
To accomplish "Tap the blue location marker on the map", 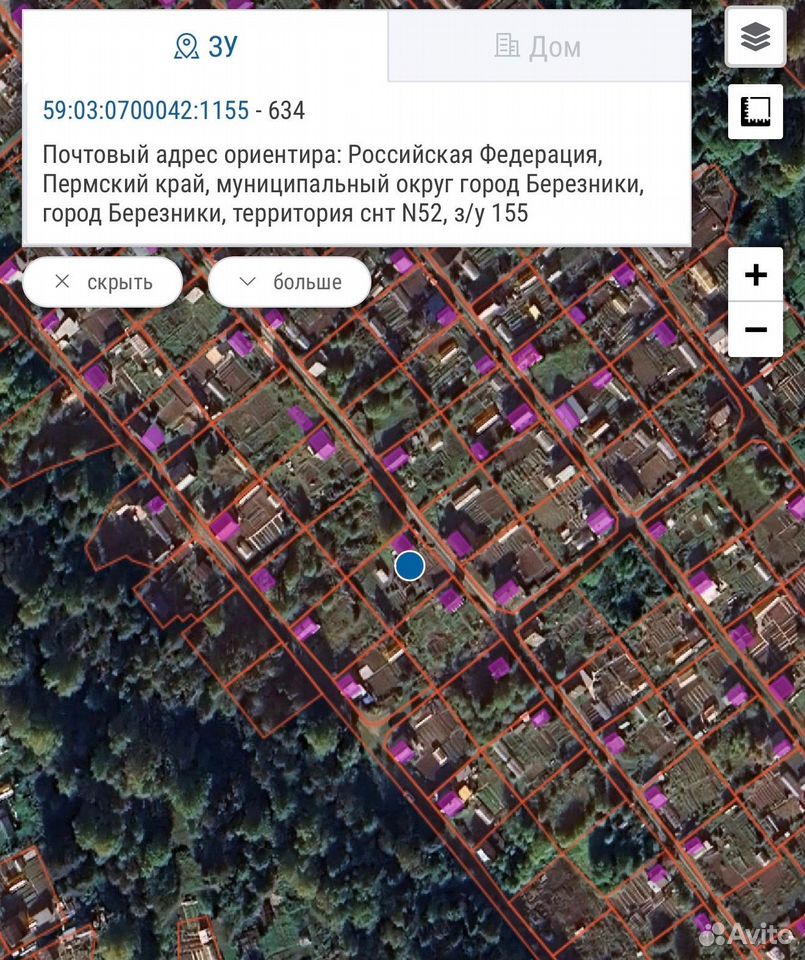I will click(410, 565).
